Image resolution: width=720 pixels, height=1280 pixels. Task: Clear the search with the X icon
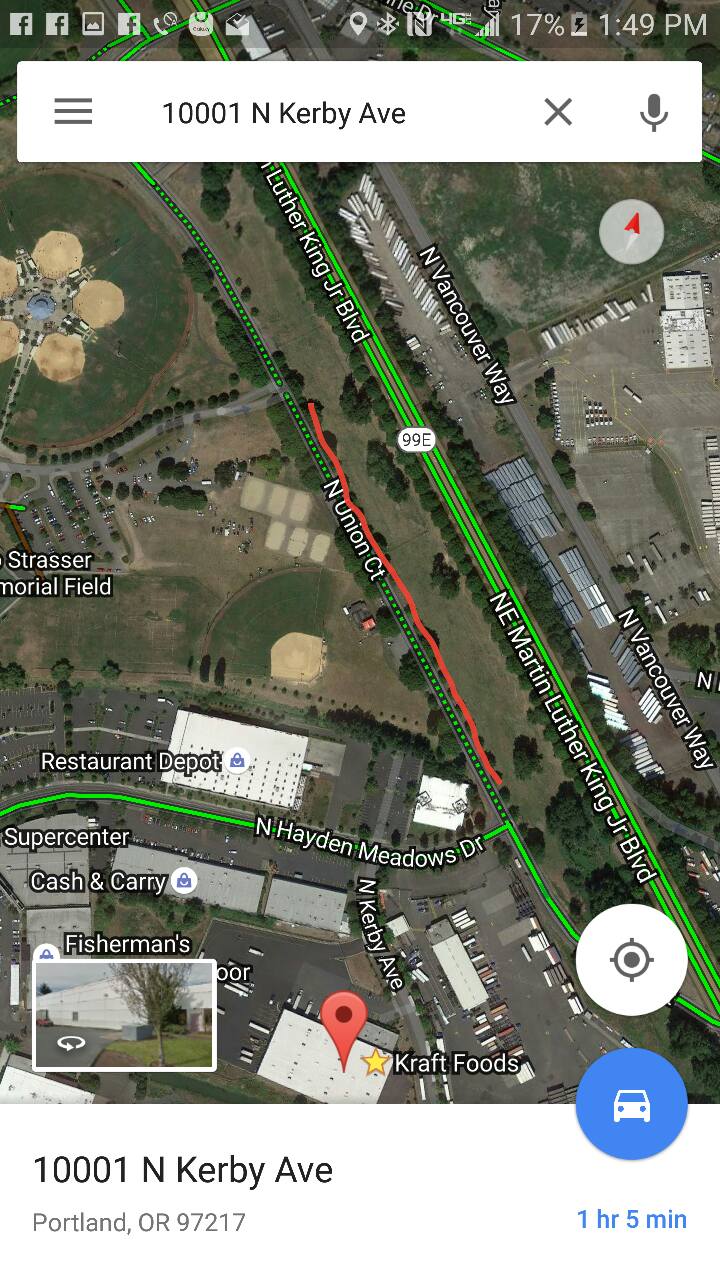click(558, 112)
